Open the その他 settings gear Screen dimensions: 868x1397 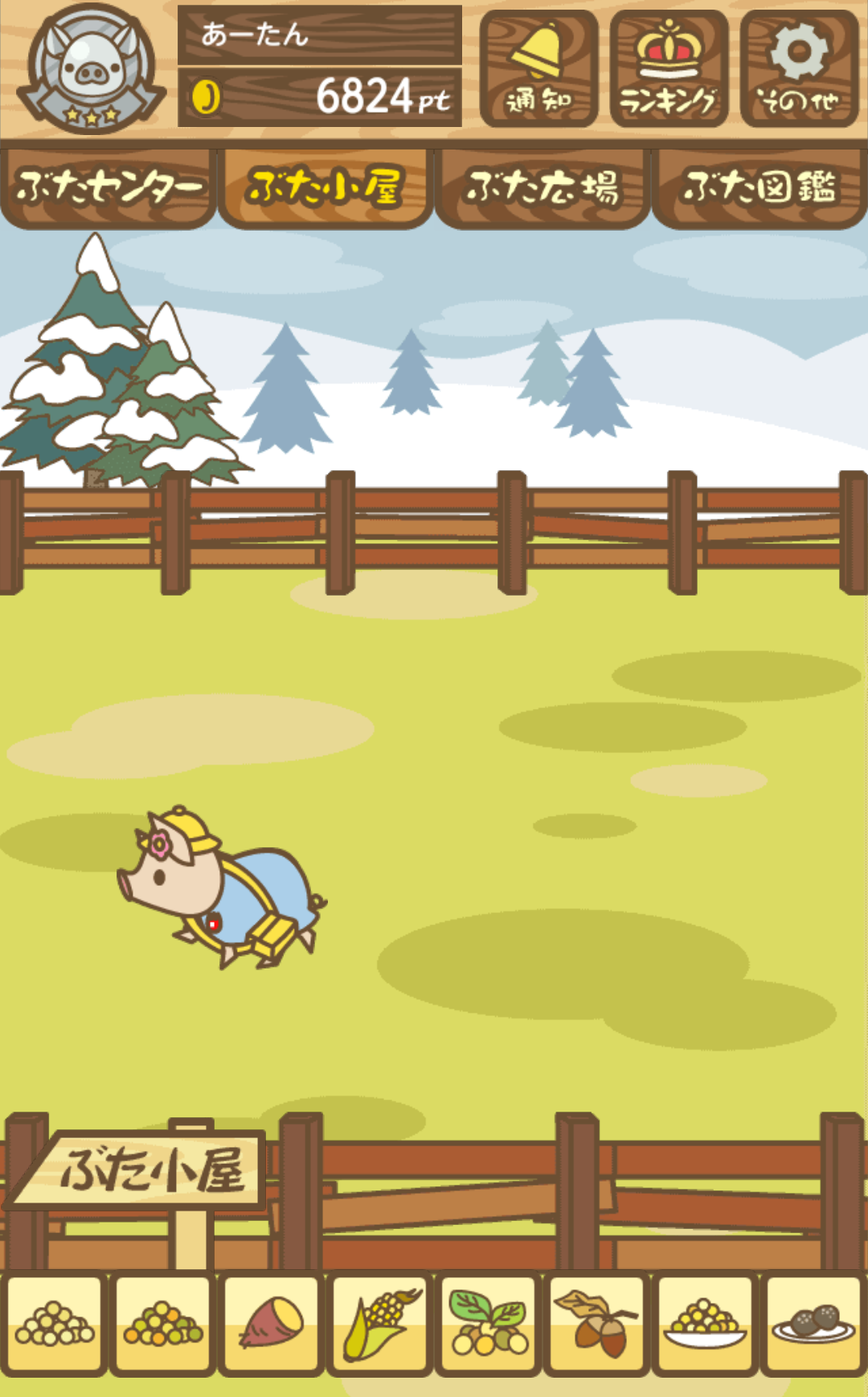799,69
